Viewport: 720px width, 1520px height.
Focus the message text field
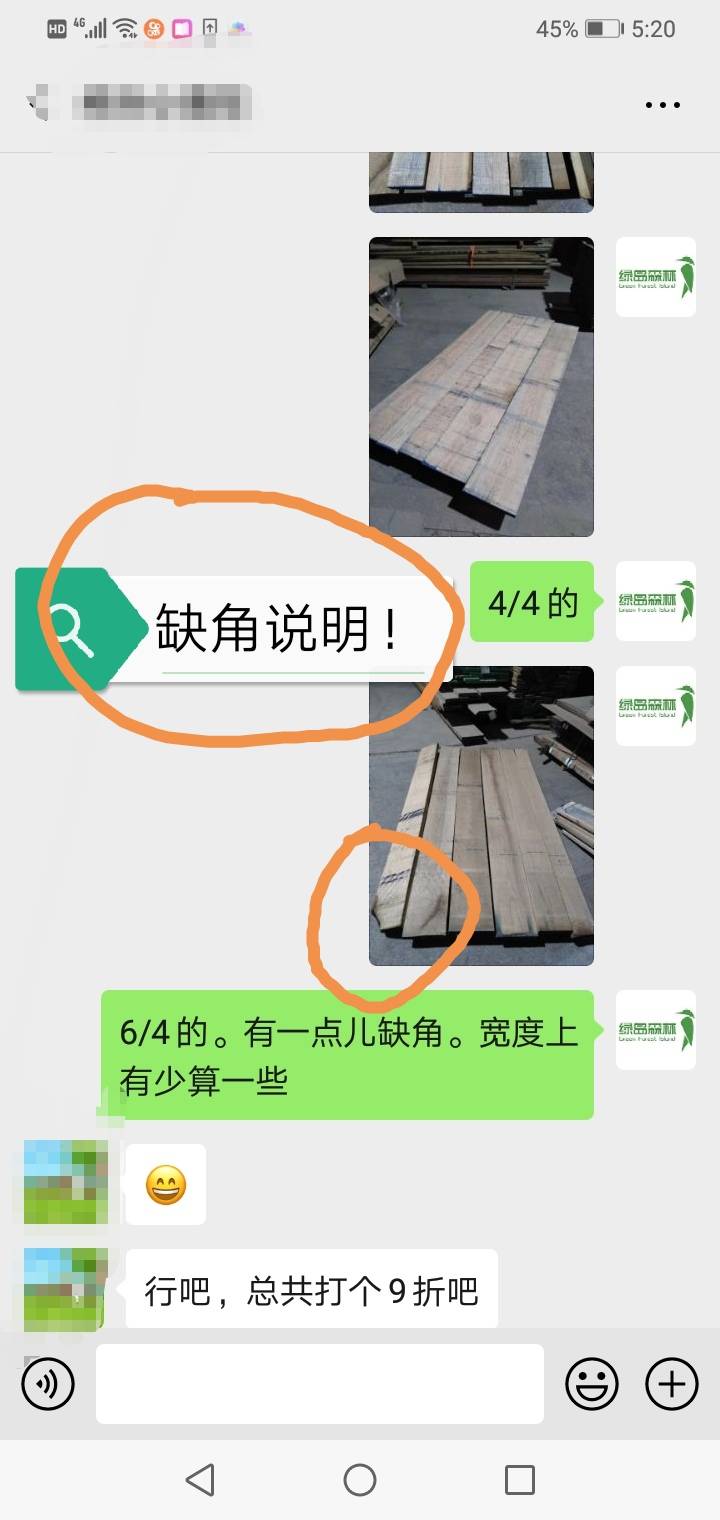[x=320, y=1384]
